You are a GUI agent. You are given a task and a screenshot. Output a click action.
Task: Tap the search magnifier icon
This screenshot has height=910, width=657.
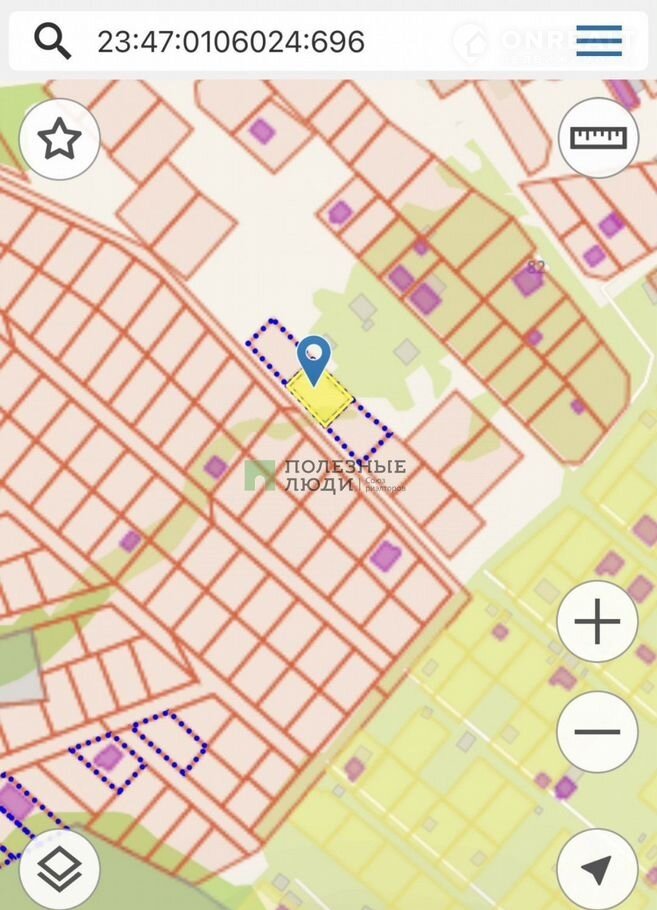click(x=52, y=41)
